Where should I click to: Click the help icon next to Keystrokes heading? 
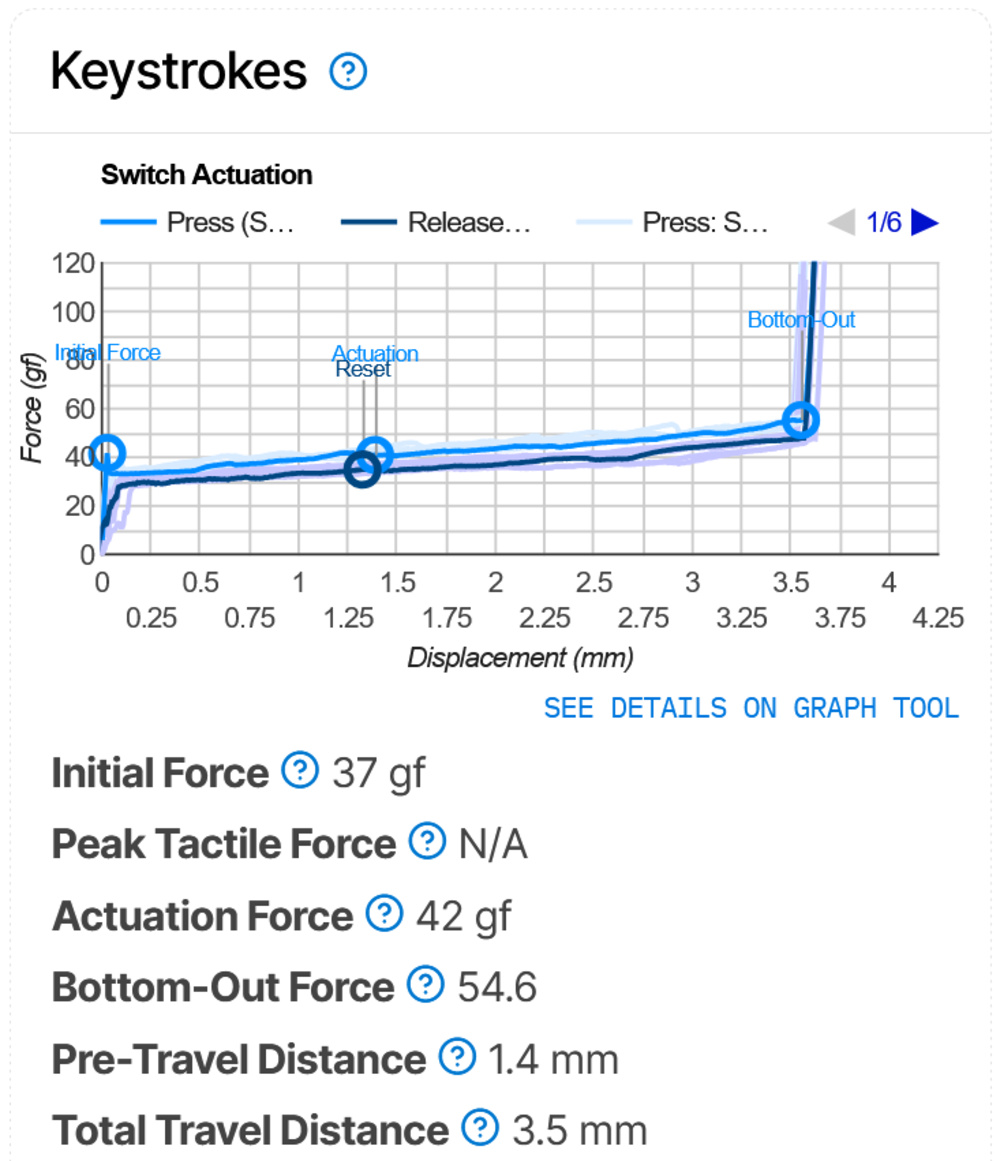pyautogui.click(x=347, y=71)
